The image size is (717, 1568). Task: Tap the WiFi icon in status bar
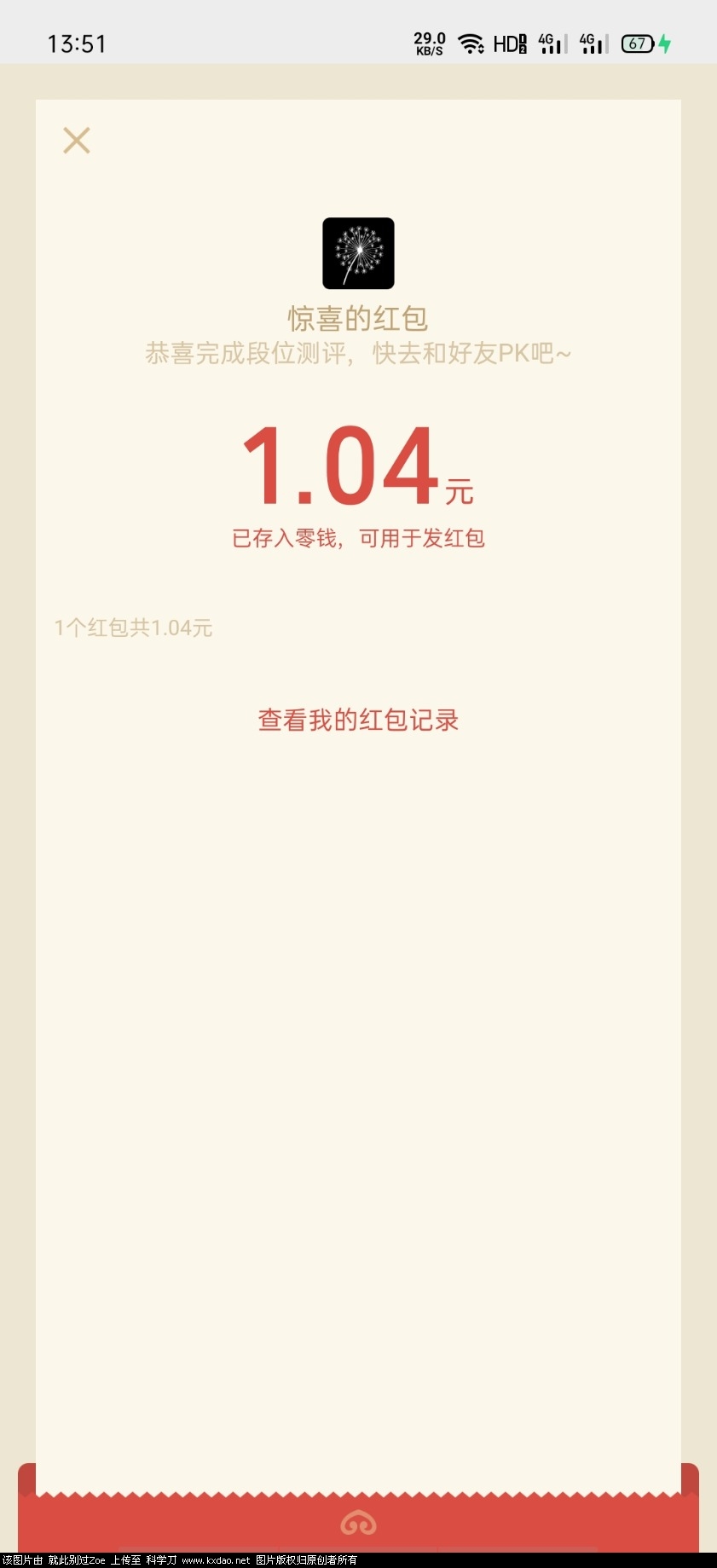[x=472, y=42]
